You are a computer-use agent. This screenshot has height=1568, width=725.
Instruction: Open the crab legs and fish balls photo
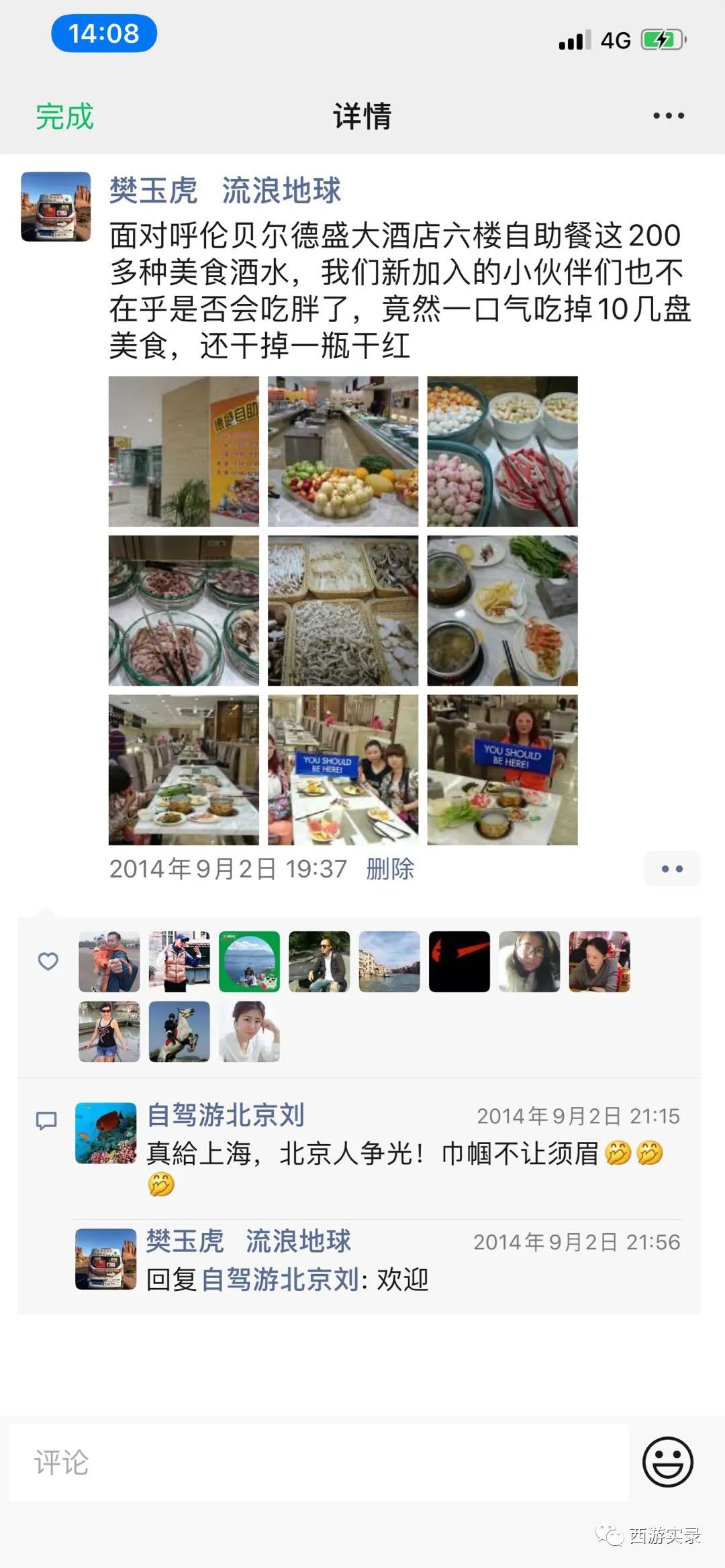502,452
